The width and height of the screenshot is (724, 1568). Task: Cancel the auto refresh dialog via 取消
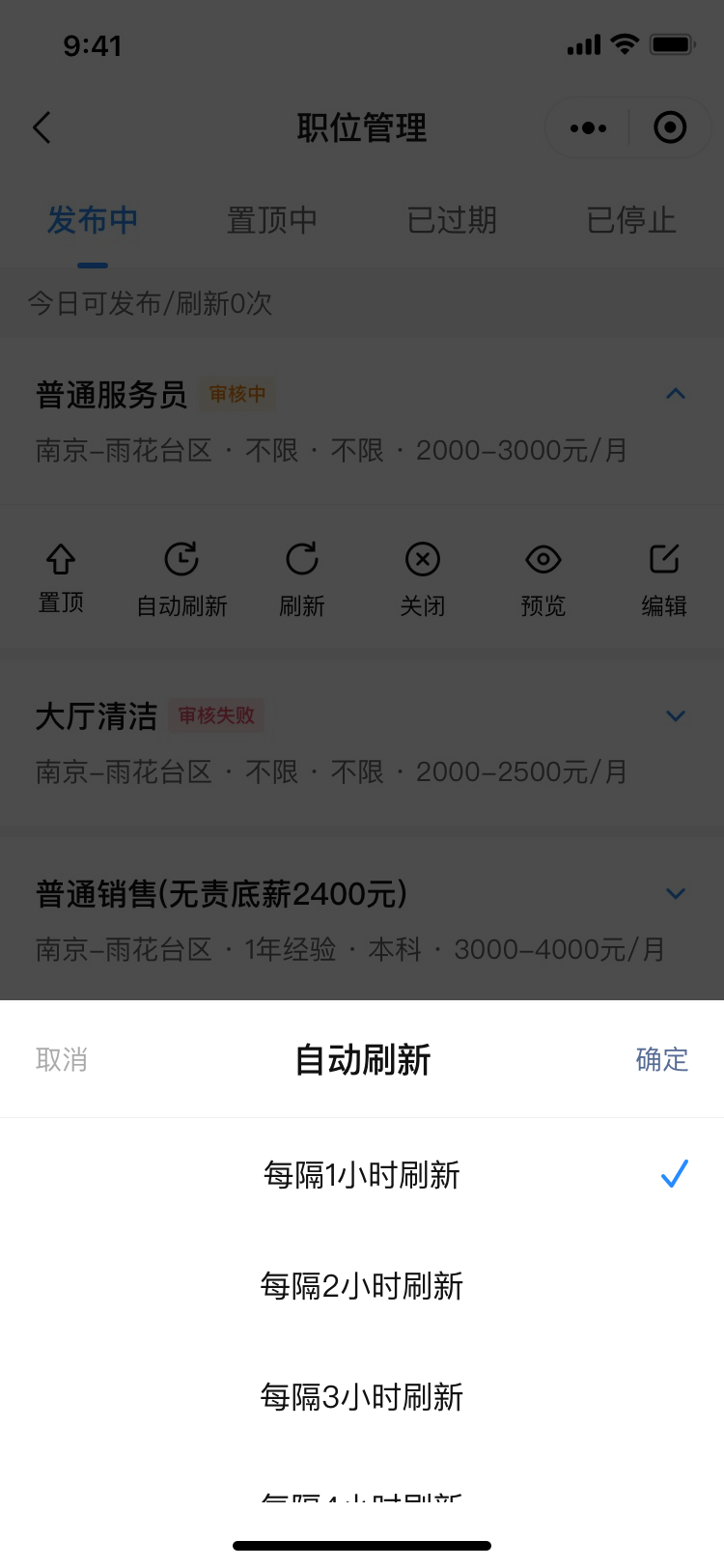coord(62,1059)
